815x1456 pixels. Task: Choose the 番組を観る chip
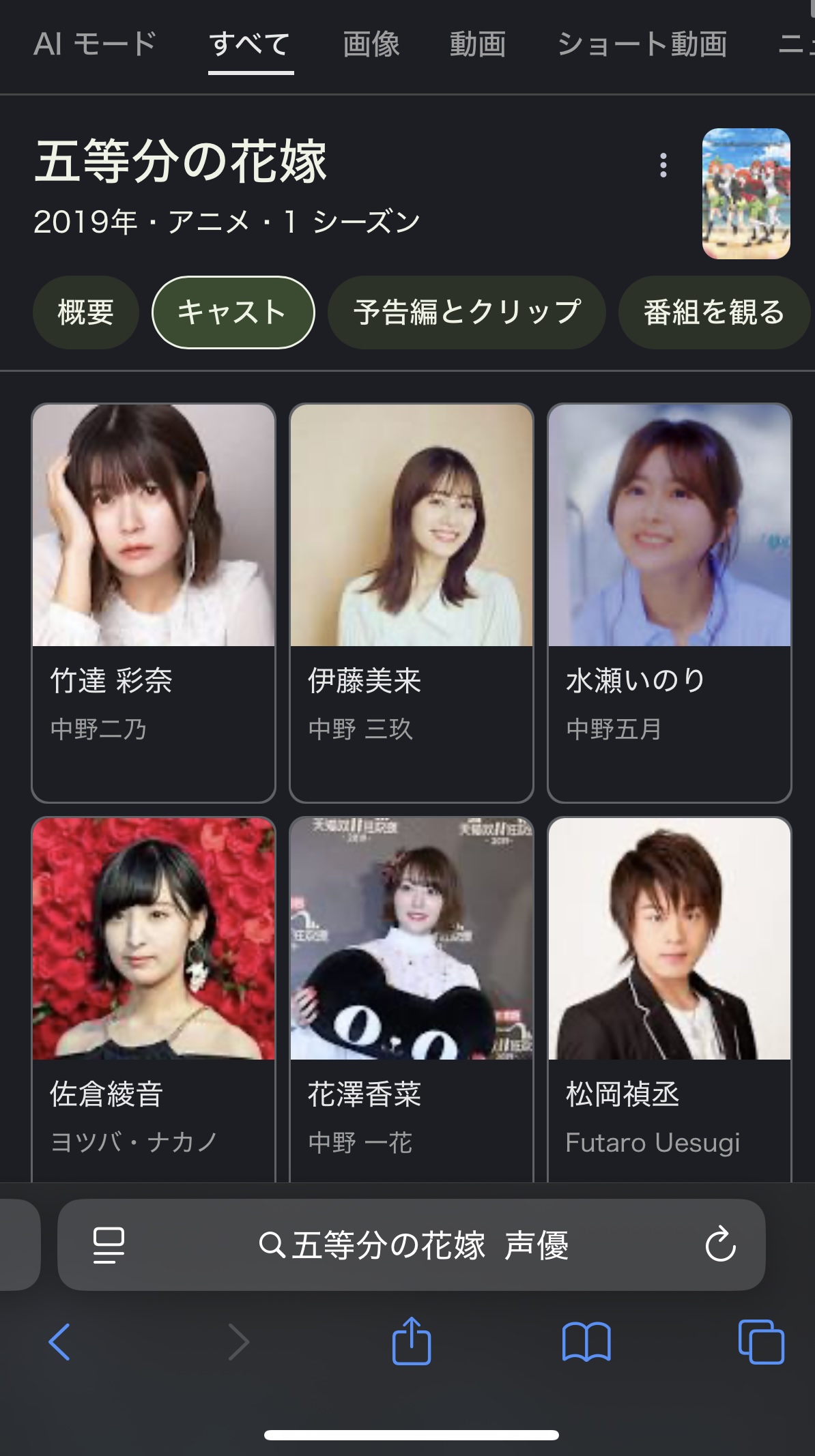click(713, 312)
